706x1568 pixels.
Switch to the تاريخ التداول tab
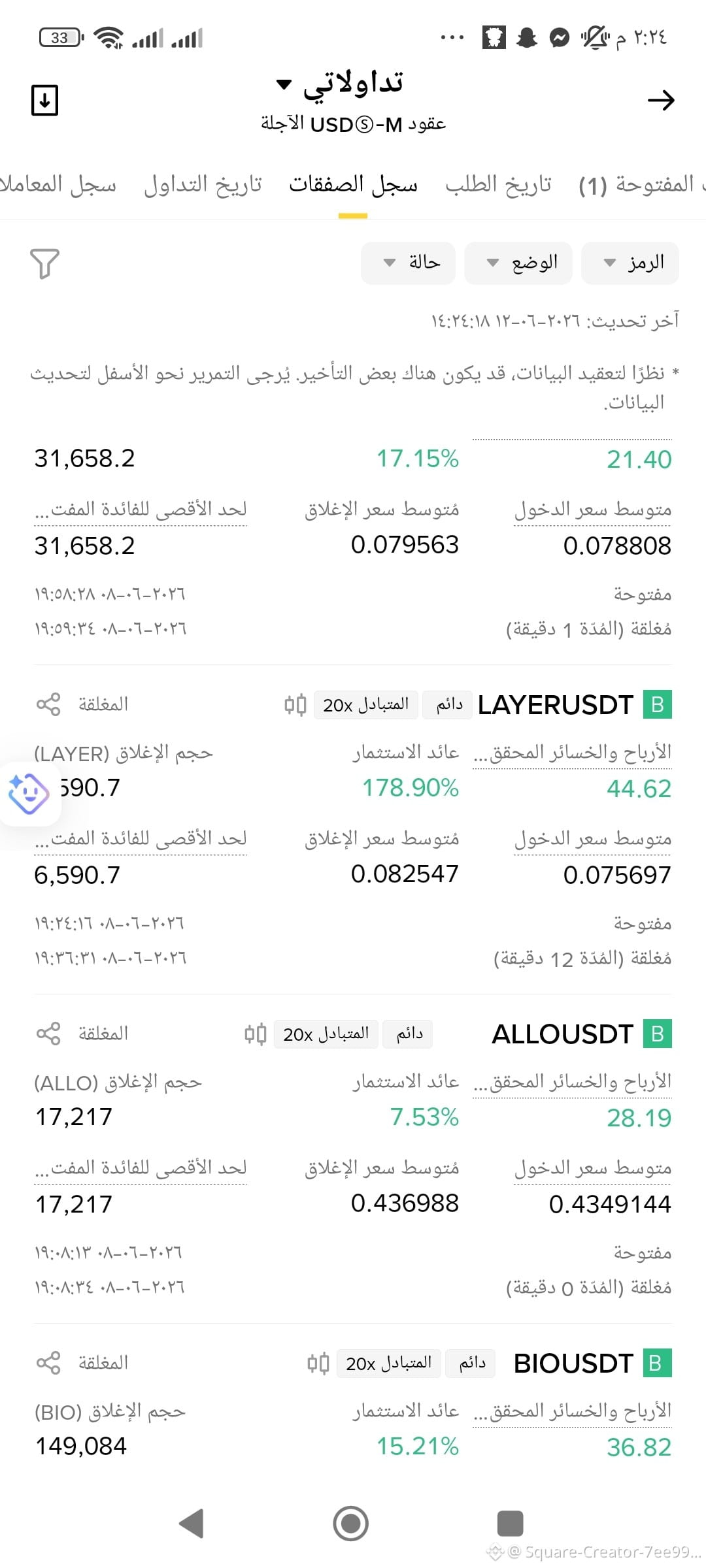point(203,184)
